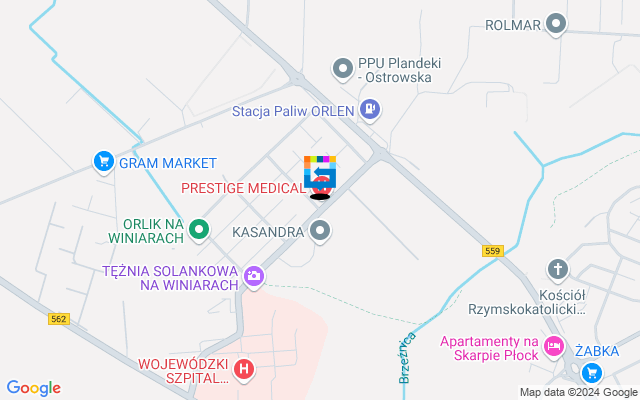Tap the ŻABKA store marker
640x400 pixels.
592,373
